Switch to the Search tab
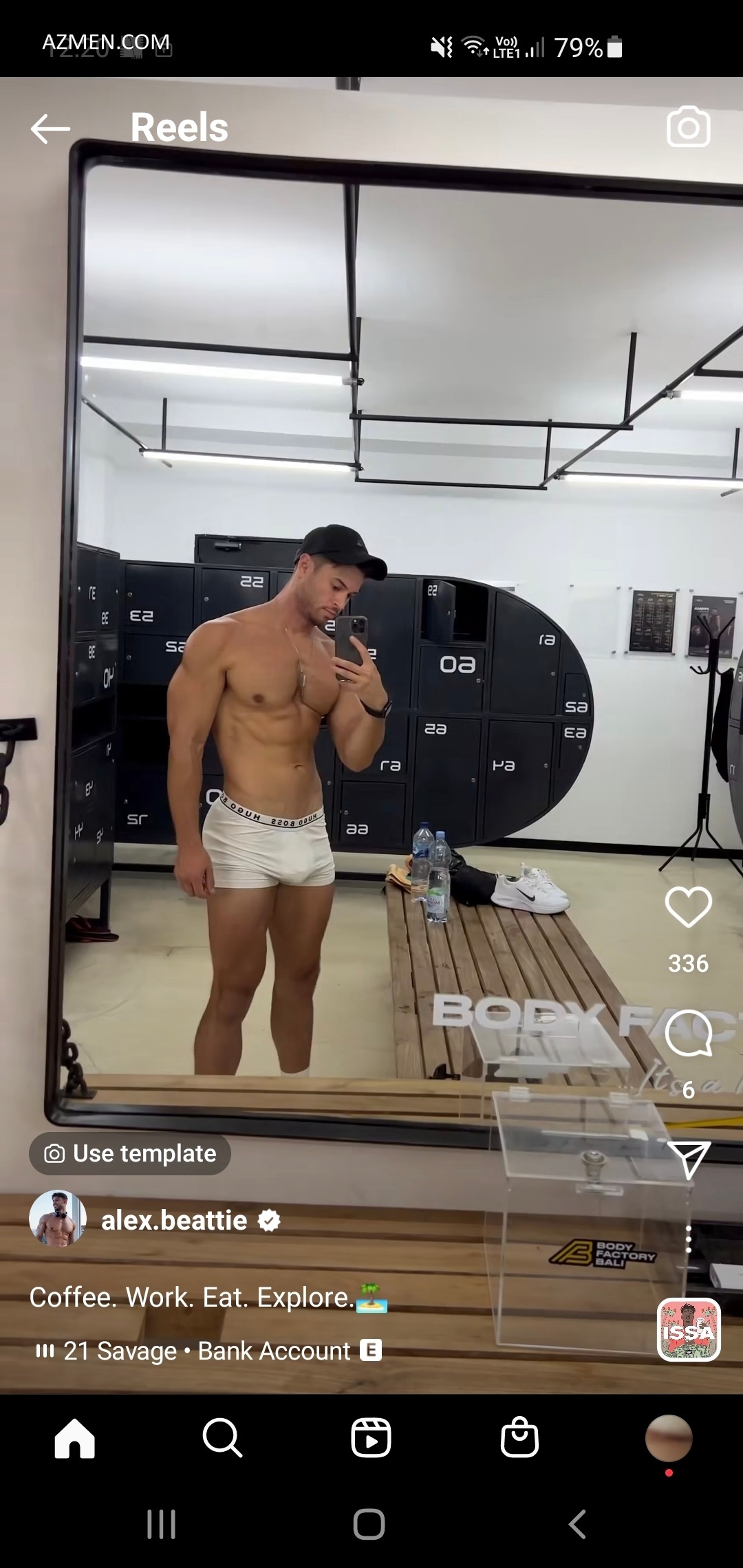The image size is (743, 1568). point(222,1438)
